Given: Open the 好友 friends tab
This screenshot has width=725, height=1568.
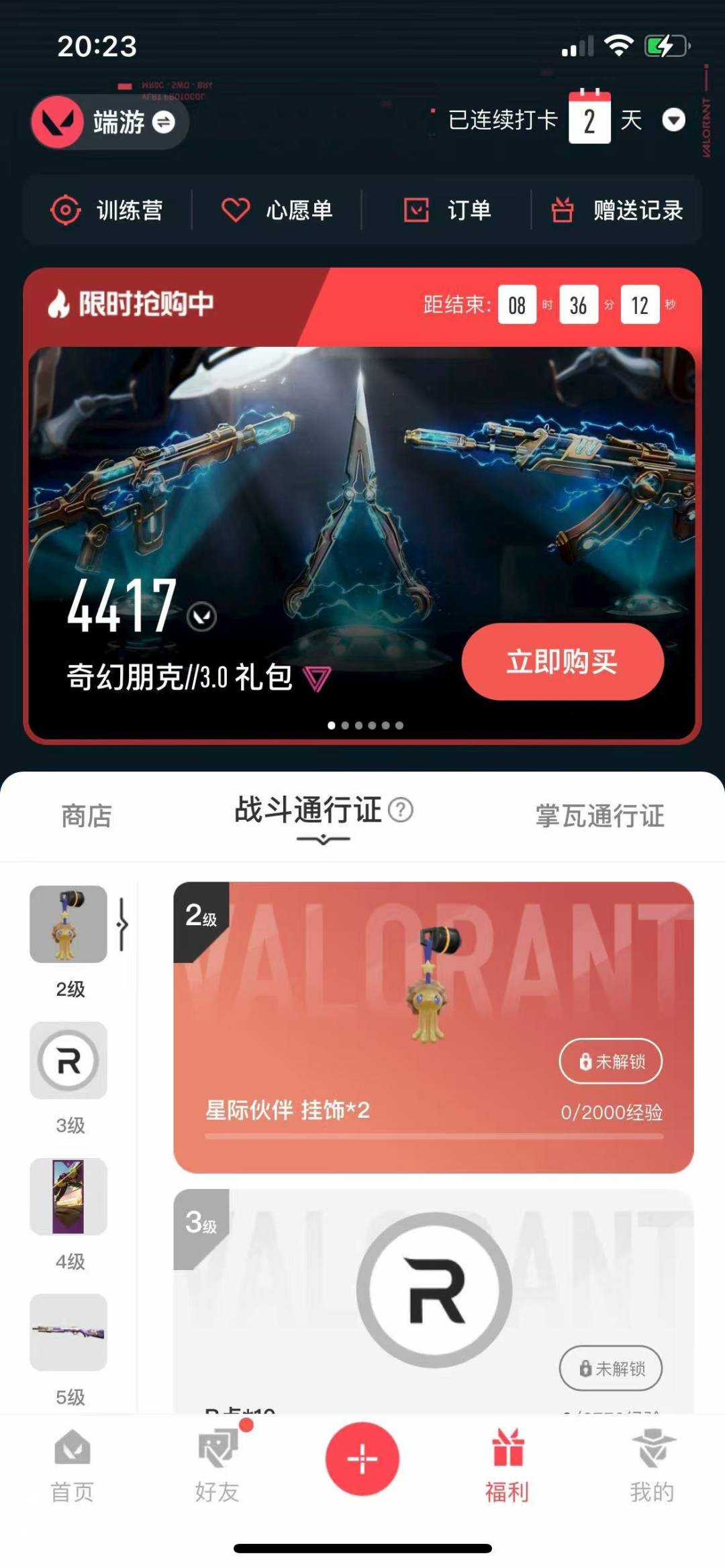Looking at the screenshot, I should pyautogui.click(x=217, y=1466).
